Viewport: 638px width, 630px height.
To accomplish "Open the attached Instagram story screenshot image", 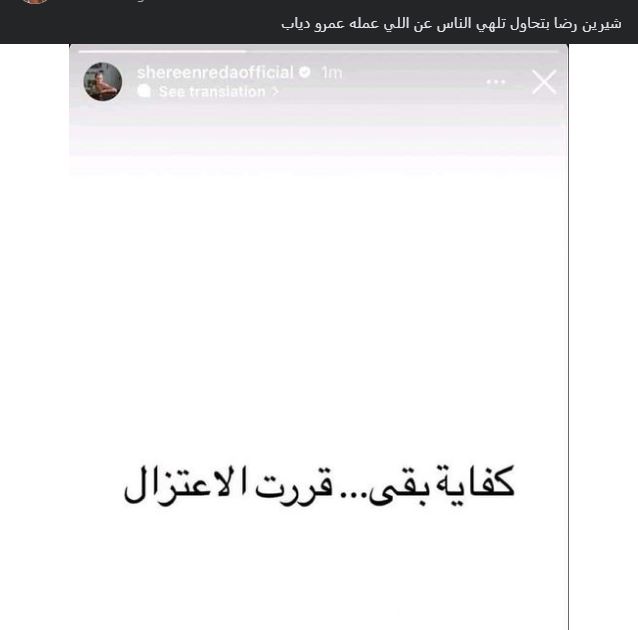I will 318,340.
